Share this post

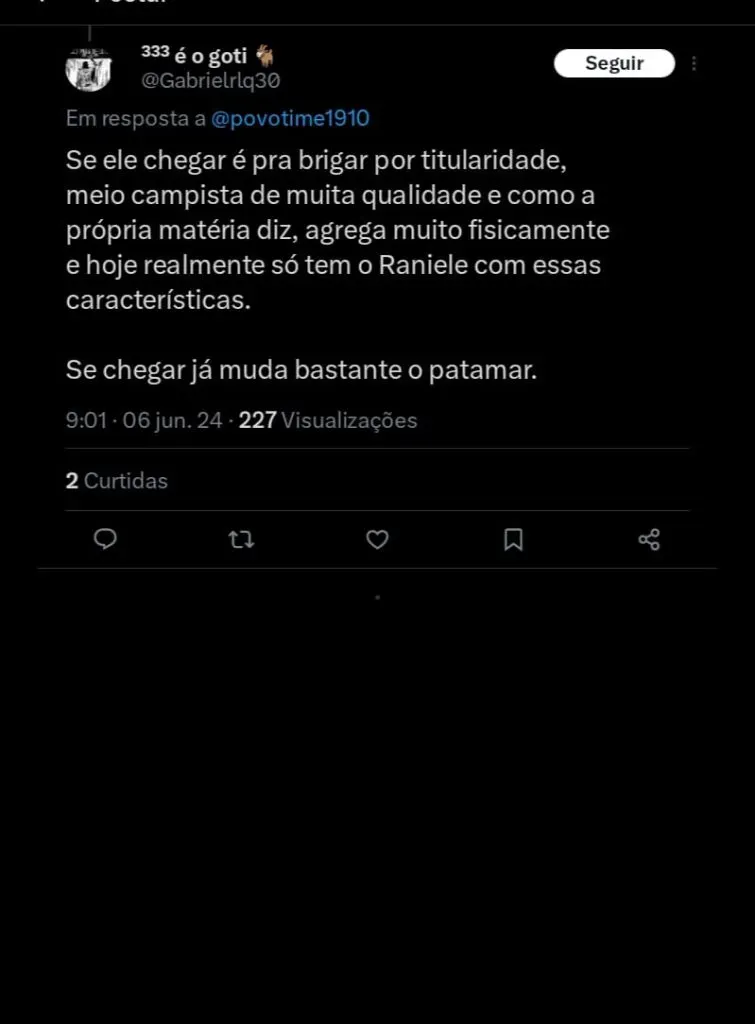click(x=649, y=540)
